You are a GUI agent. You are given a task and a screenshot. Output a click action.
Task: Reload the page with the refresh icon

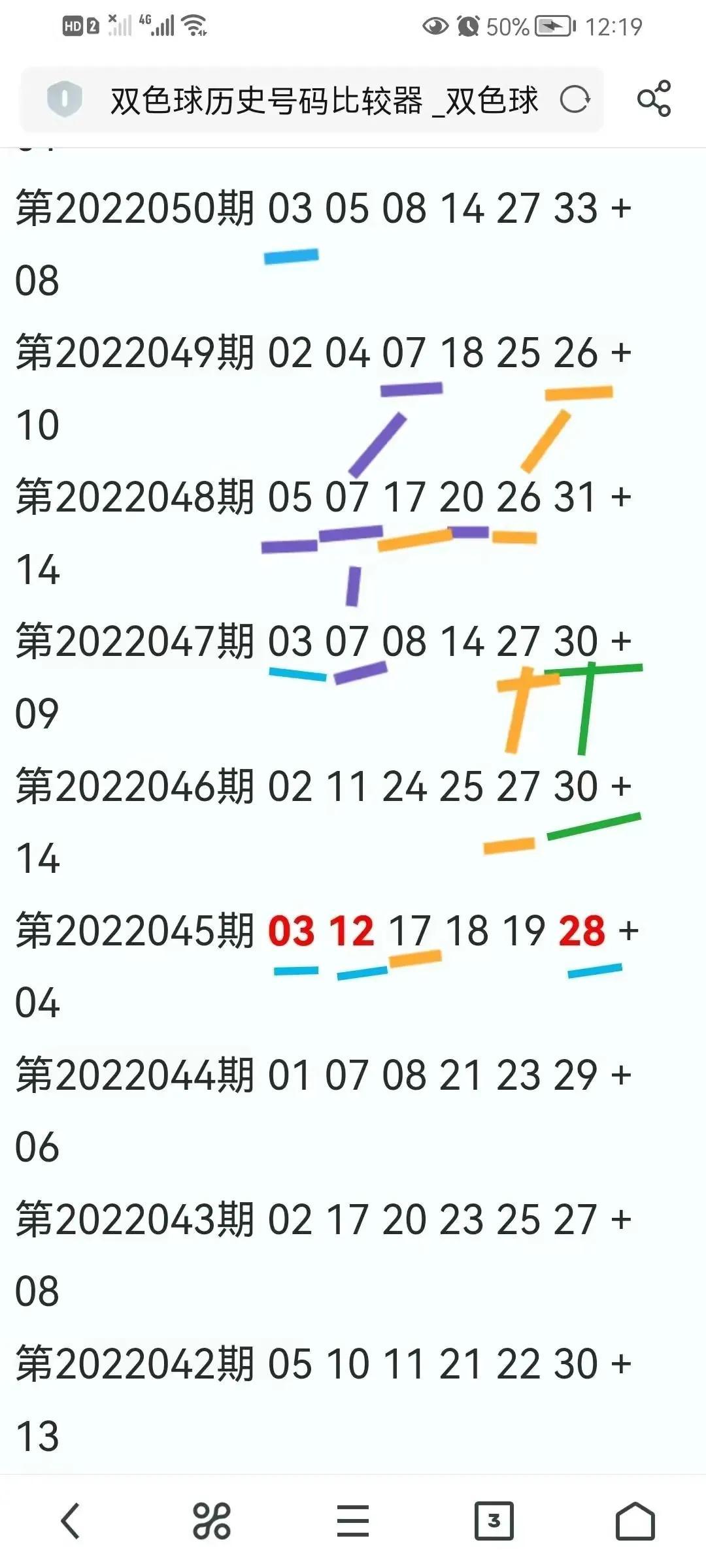[575, 100]
